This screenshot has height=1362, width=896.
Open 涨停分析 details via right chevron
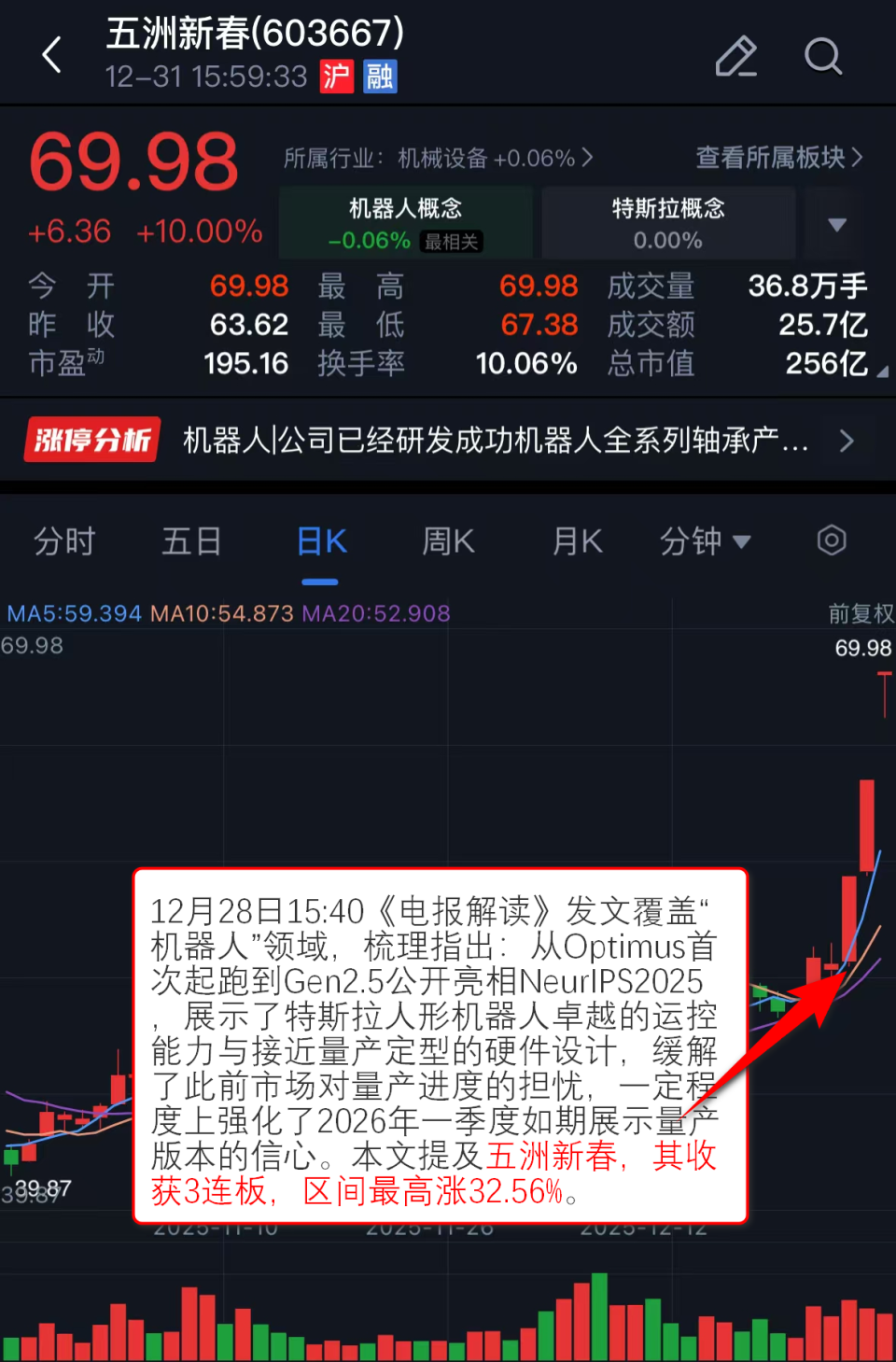pyautogui.click(x=847, y=439)
